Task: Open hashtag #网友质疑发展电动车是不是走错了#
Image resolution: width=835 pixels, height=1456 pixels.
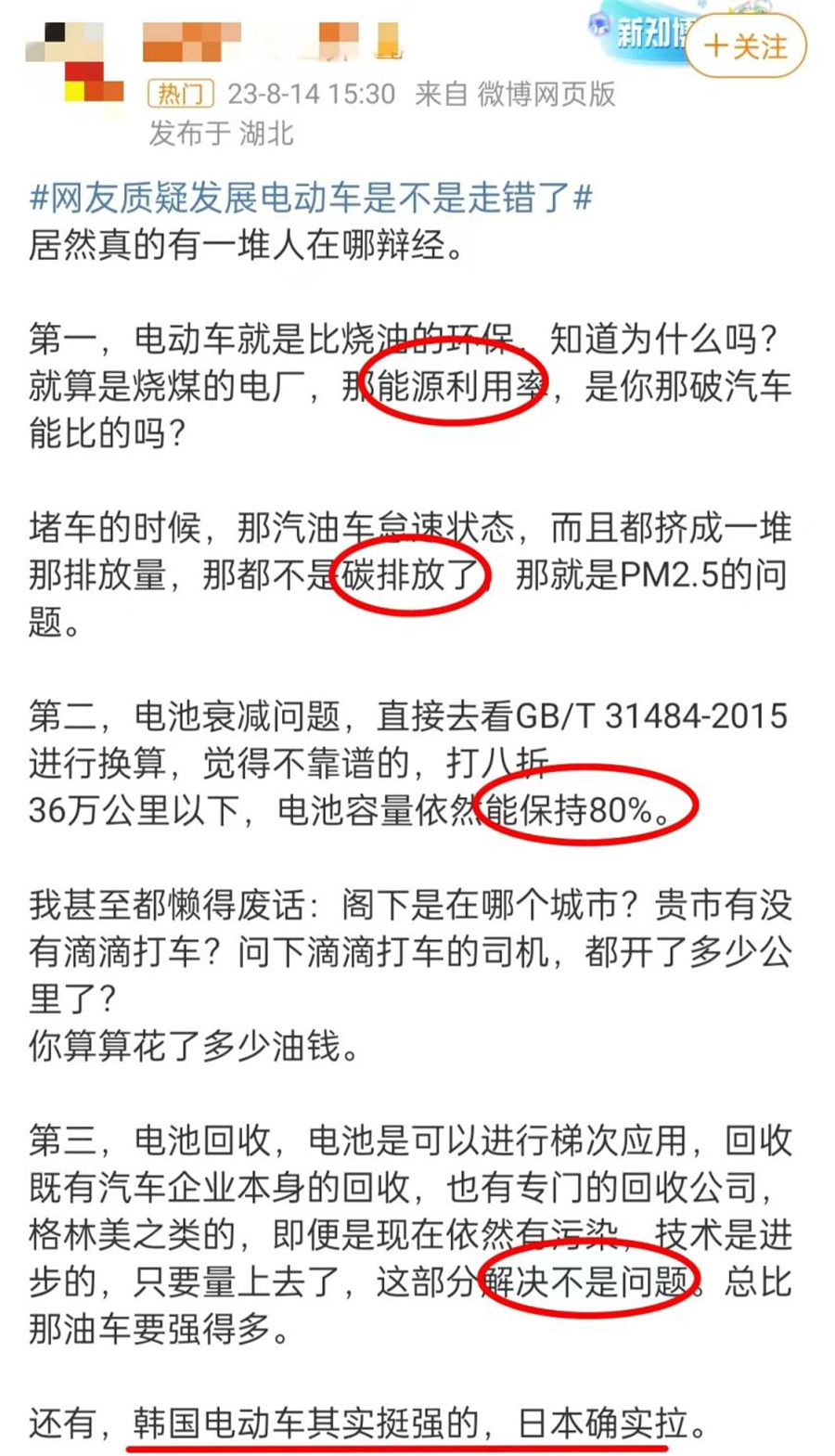Action: click(x=311, y=198)
